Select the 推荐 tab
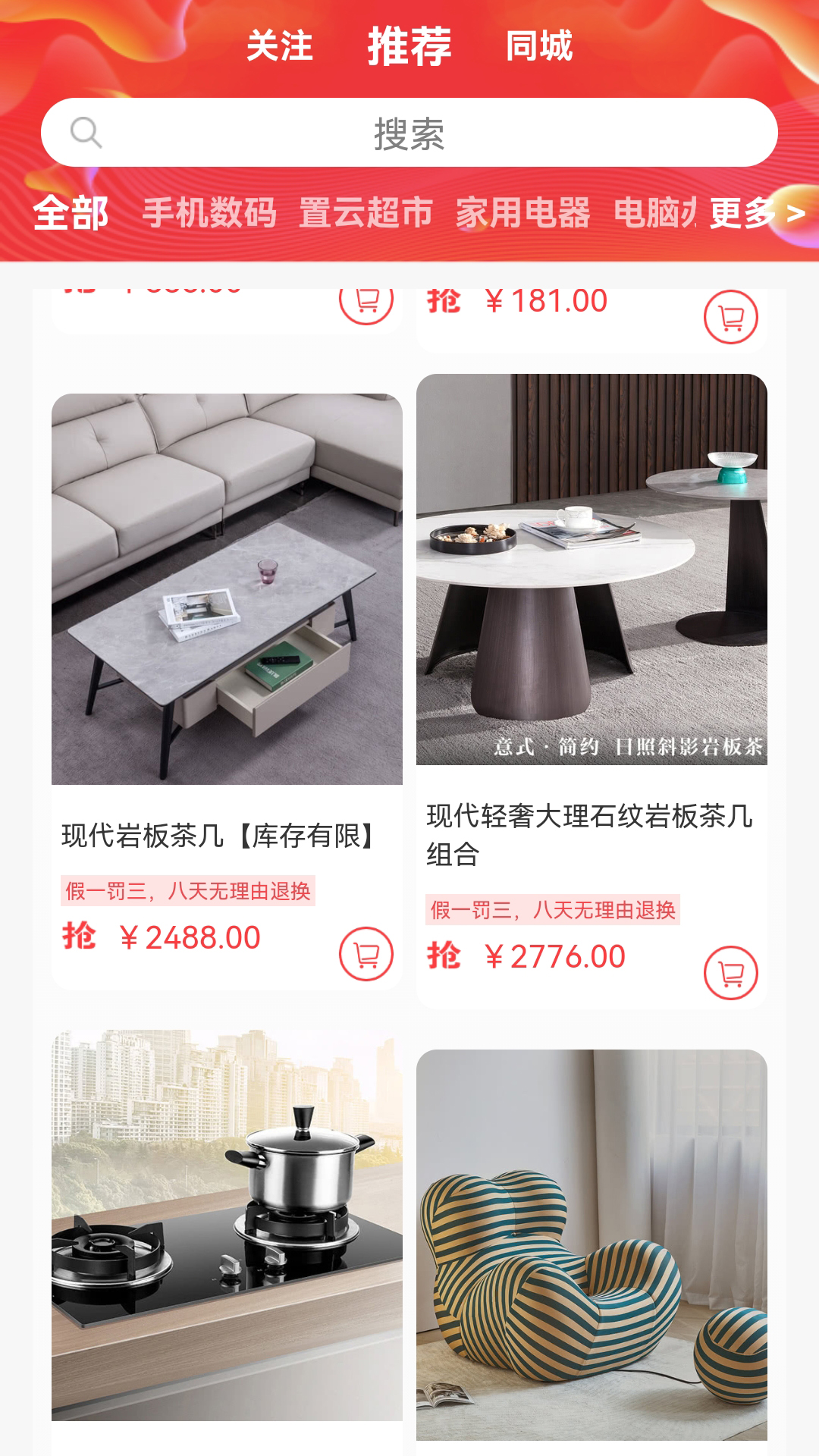Image resolution: width=819 pixels, height=1456 pixels. click(409, 46)
